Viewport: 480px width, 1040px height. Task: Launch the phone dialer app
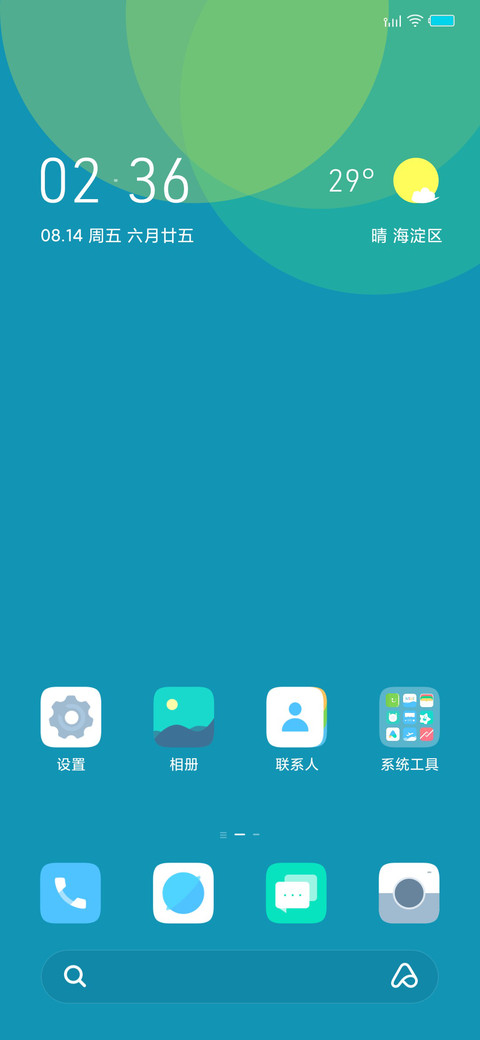tap(71, 893)
